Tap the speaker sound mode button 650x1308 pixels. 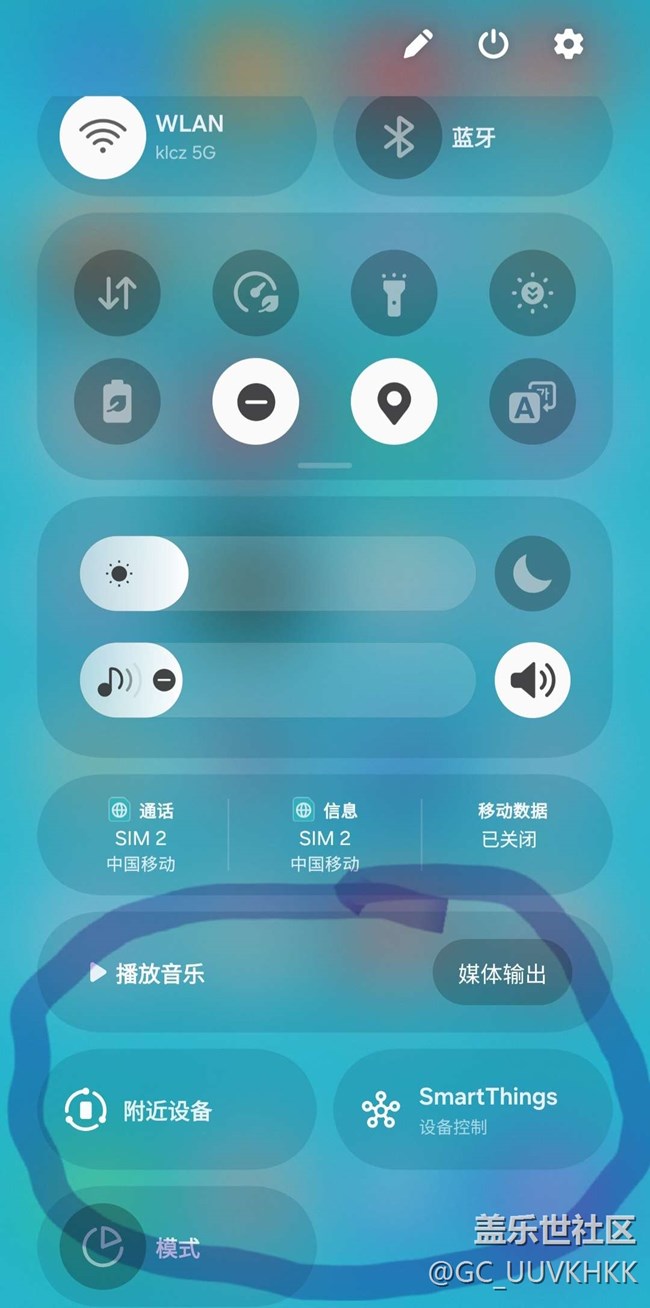(532, 680)
